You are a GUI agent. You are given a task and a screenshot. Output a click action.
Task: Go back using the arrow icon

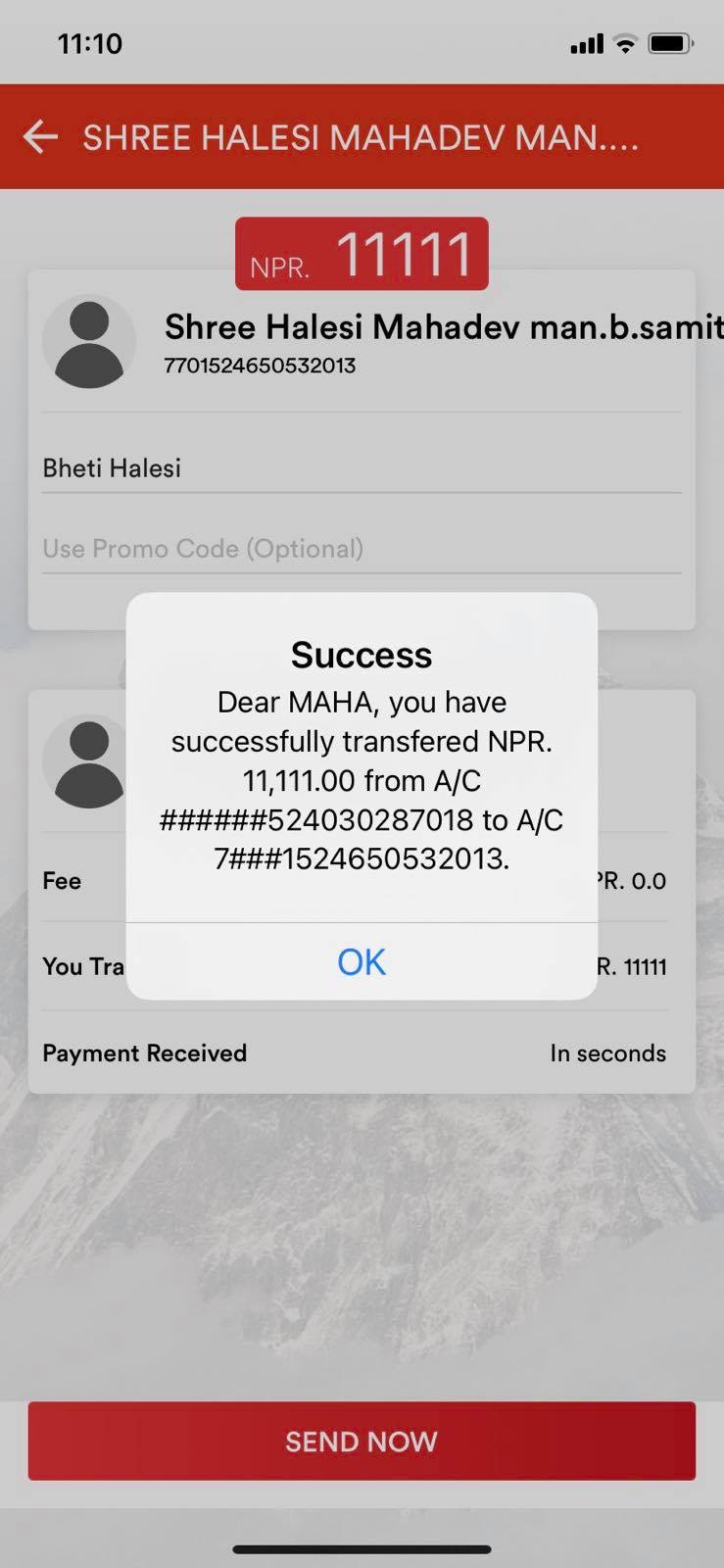coord(40,137)
